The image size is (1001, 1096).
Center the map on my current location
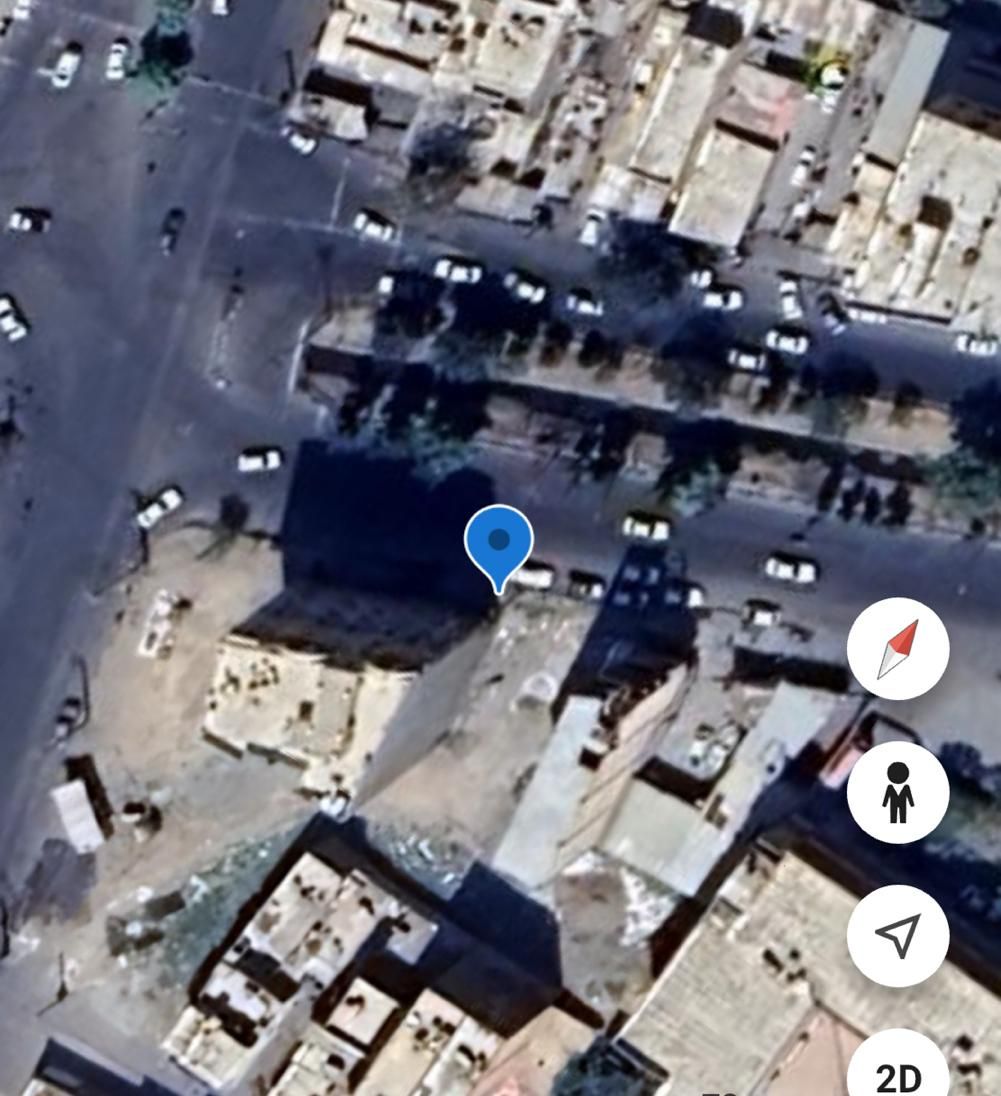click(x=898, y=935)
